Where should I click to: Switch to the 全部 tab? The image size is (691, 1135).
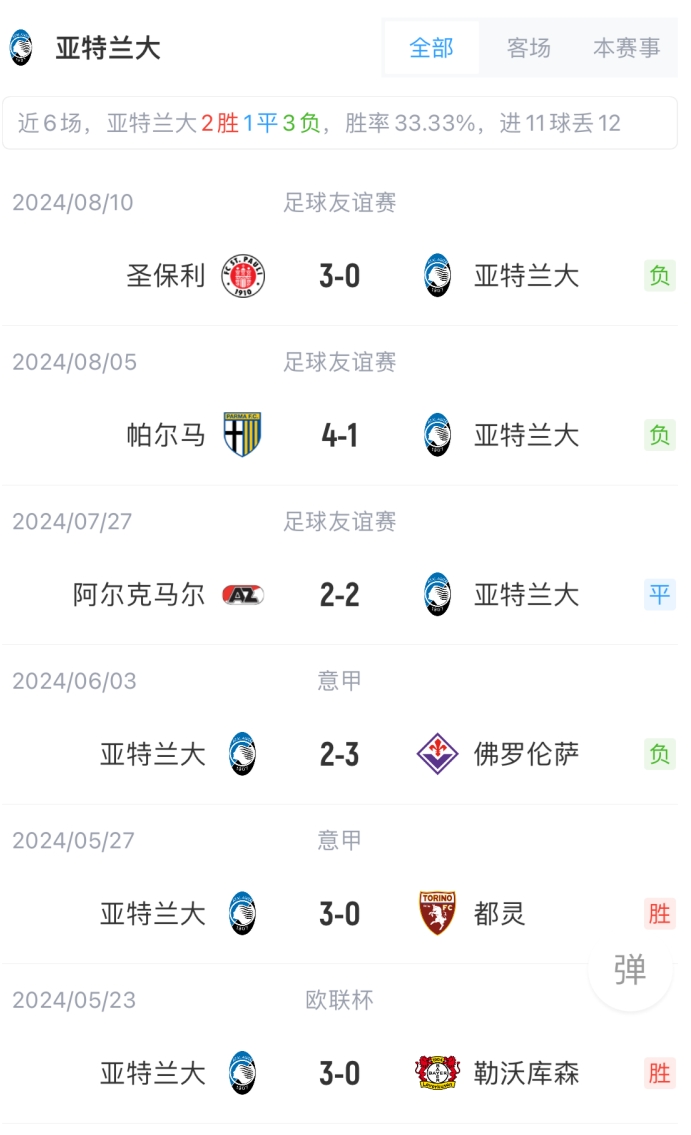431,48
